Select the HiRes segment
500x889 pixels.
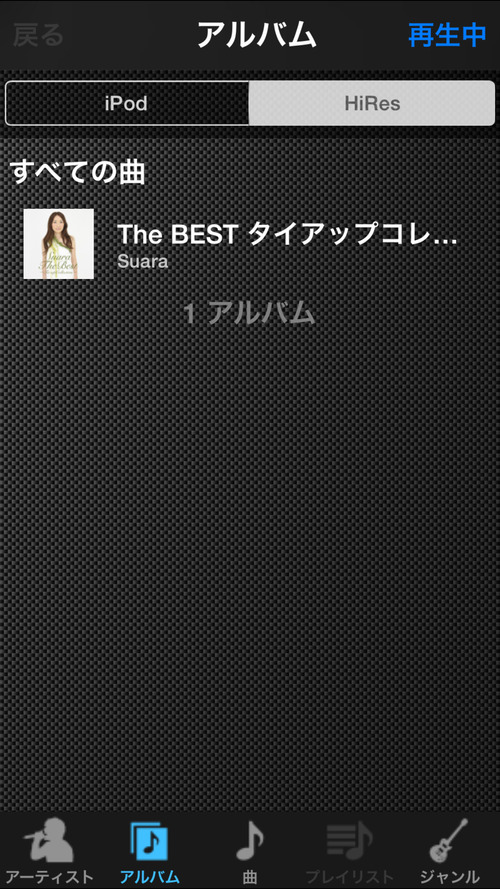372,103
